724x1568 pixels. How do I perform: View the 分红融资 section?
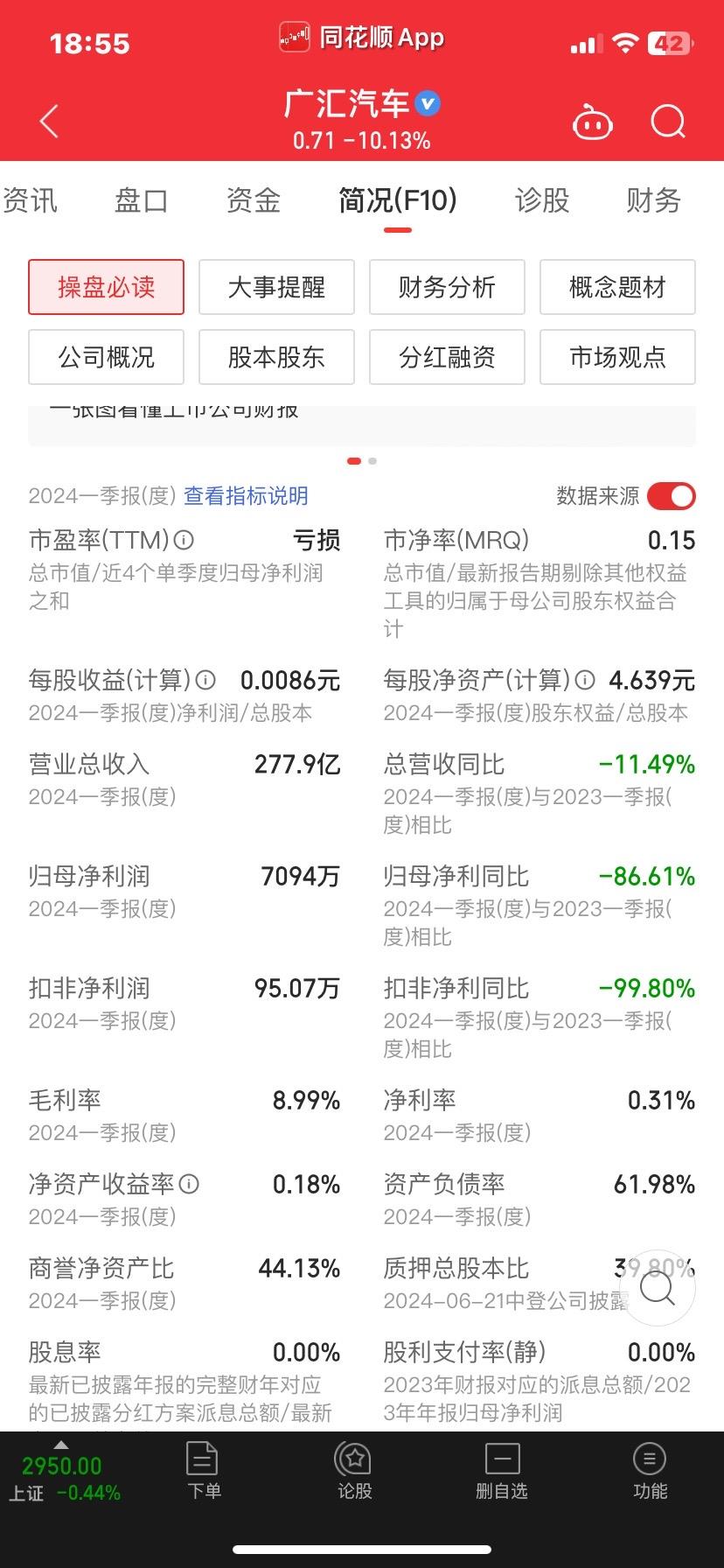coord(447,357)
